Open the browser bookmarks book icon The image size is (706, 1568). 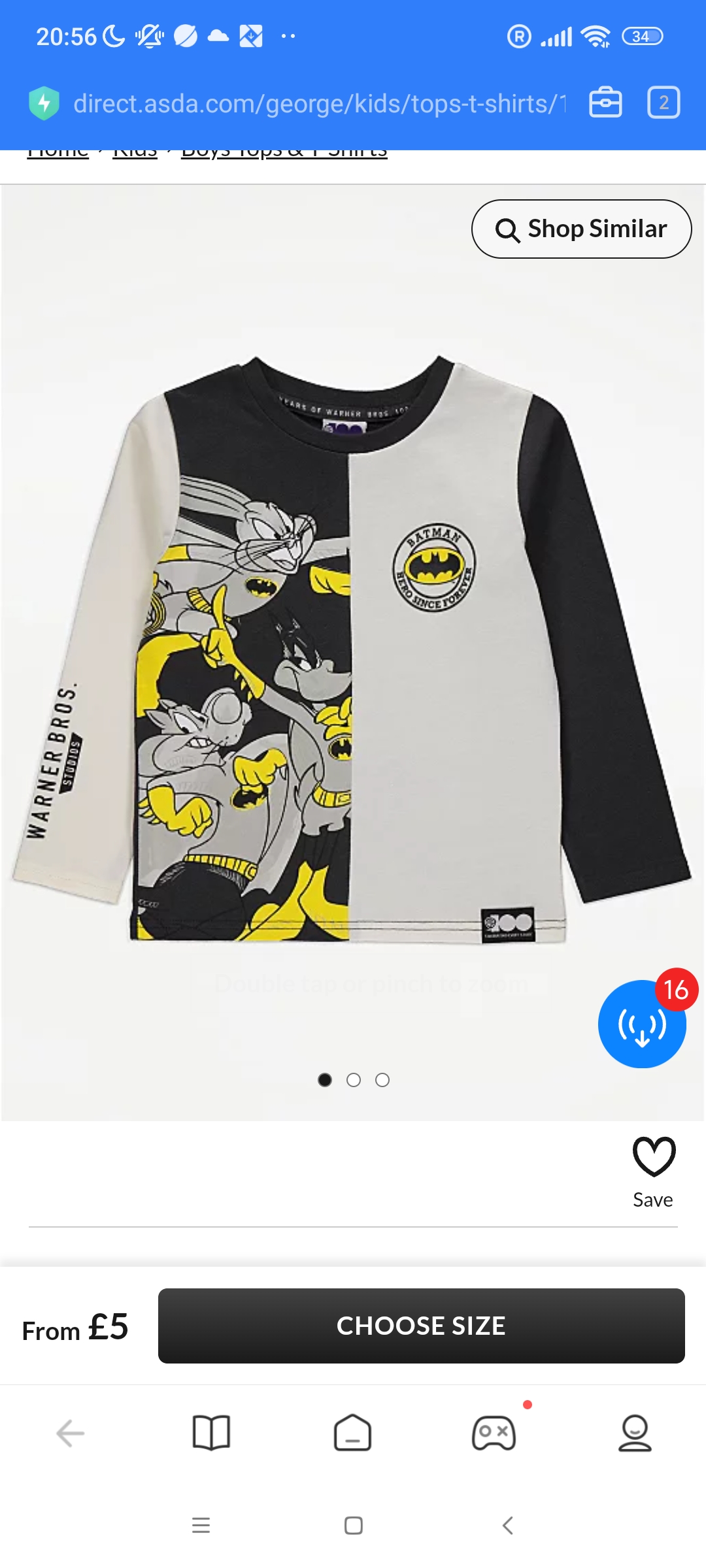click(x=211, y=1433)
